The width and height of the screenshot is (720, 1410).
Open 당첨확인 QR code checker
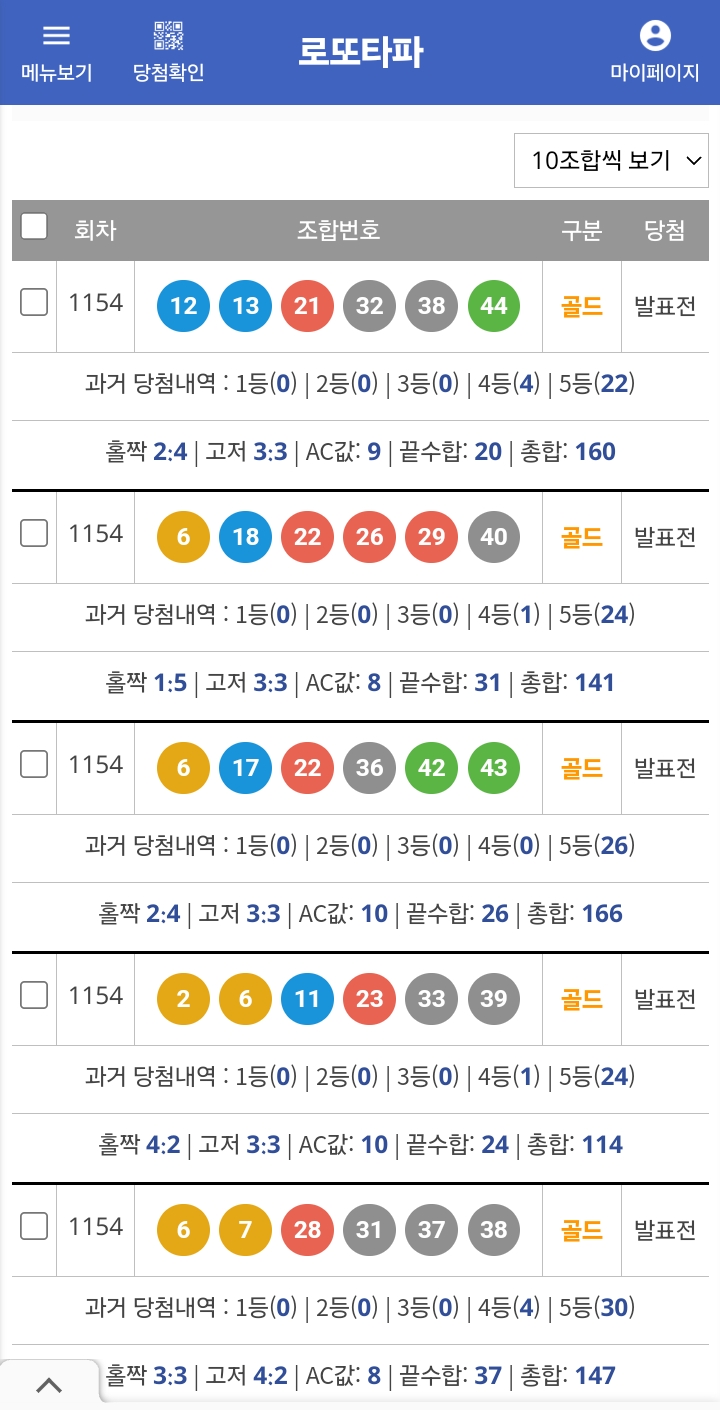(169, 54)
